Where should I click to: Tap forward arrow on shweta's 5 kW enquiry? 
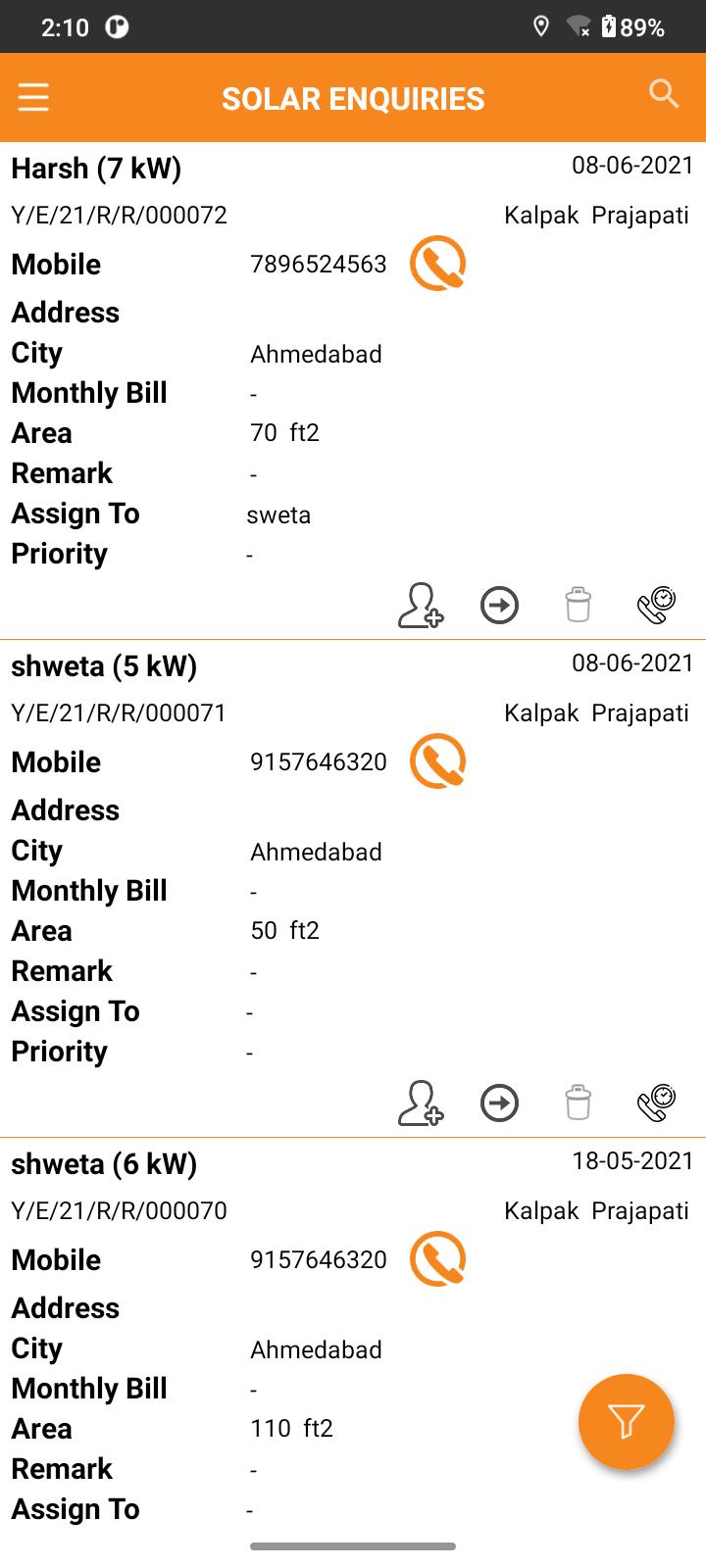coord(500,1103)
